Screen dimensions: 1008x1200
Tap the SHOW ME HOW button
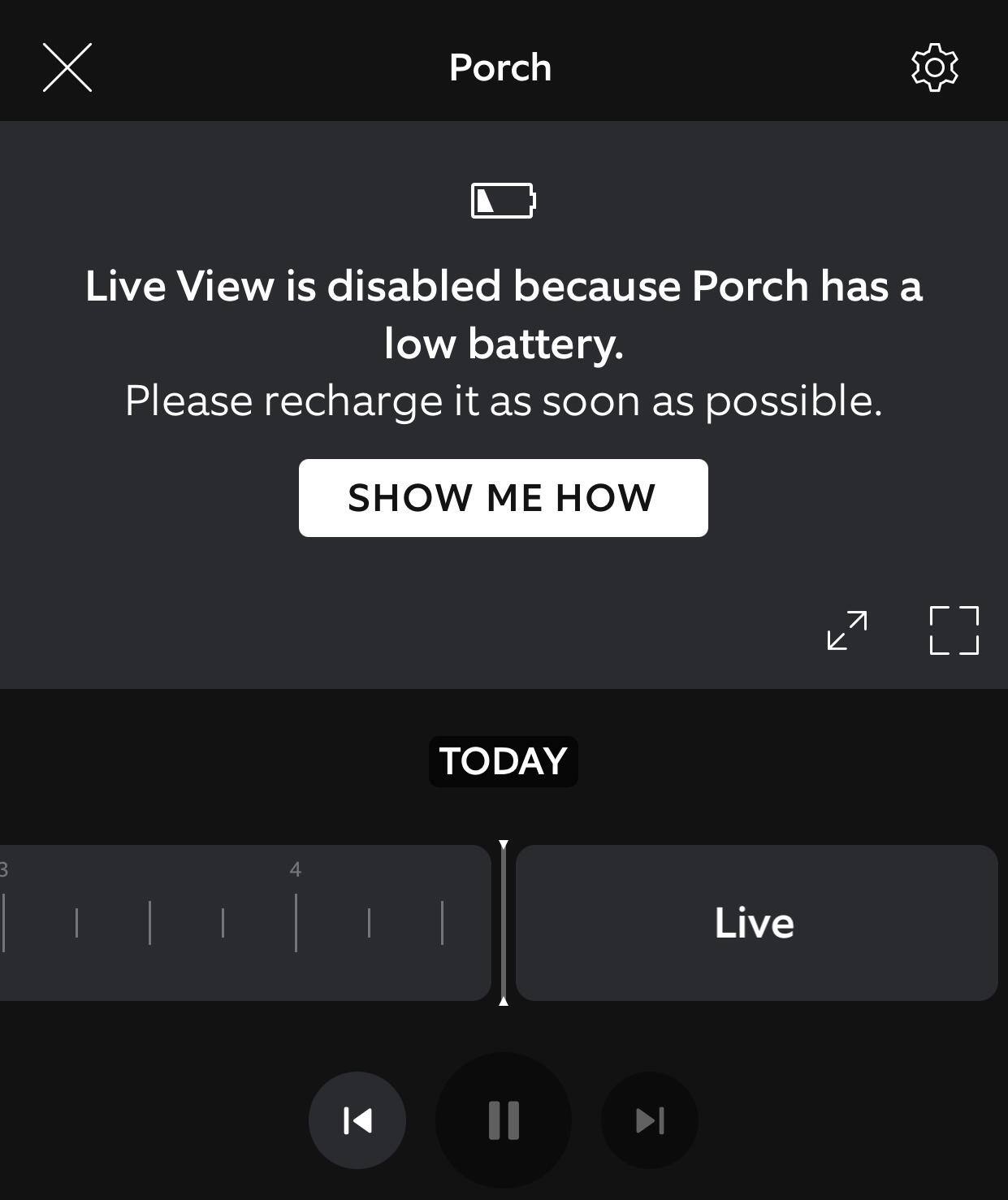pyautogui.click(x=503, y=497)
